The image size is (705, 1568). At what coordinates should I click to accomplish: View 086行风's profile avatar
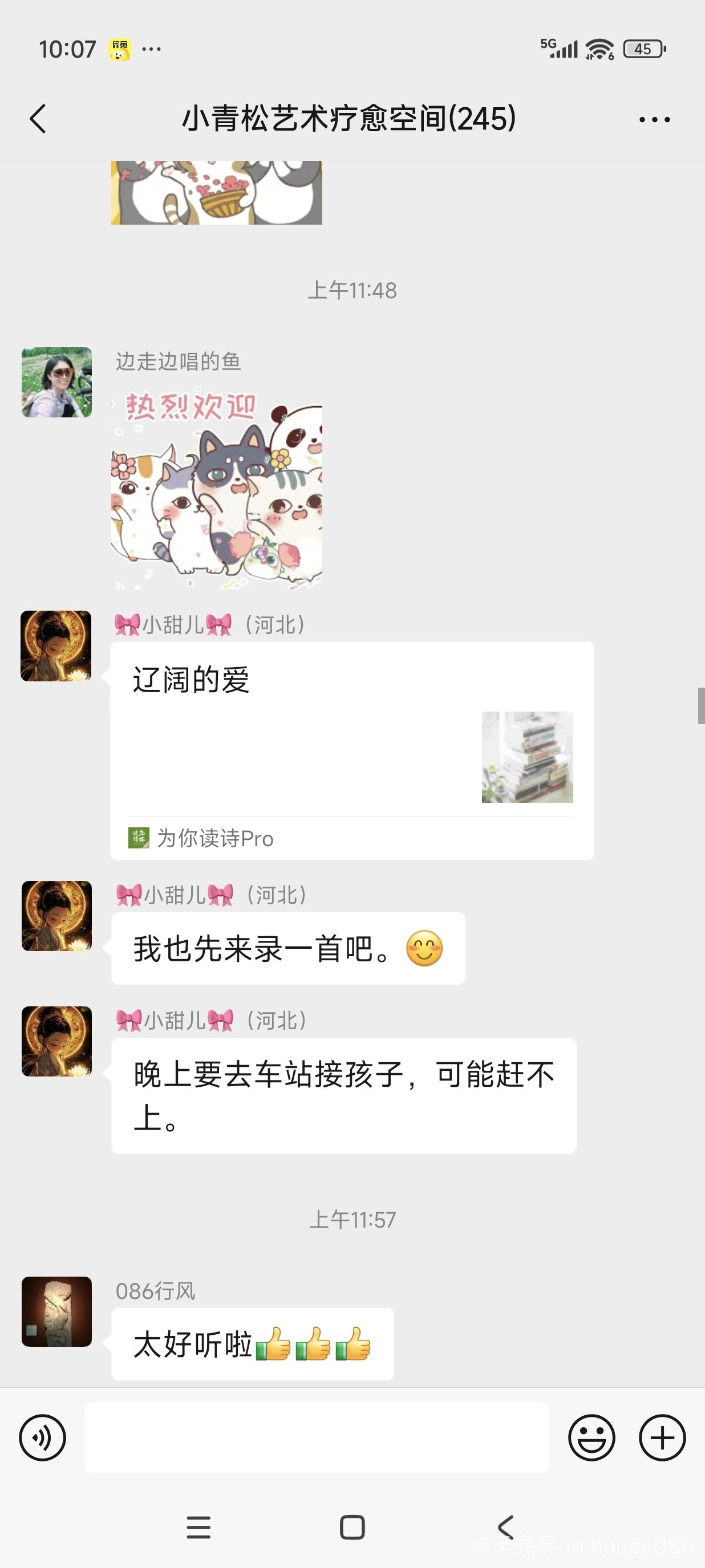[x=56, y=1311]
